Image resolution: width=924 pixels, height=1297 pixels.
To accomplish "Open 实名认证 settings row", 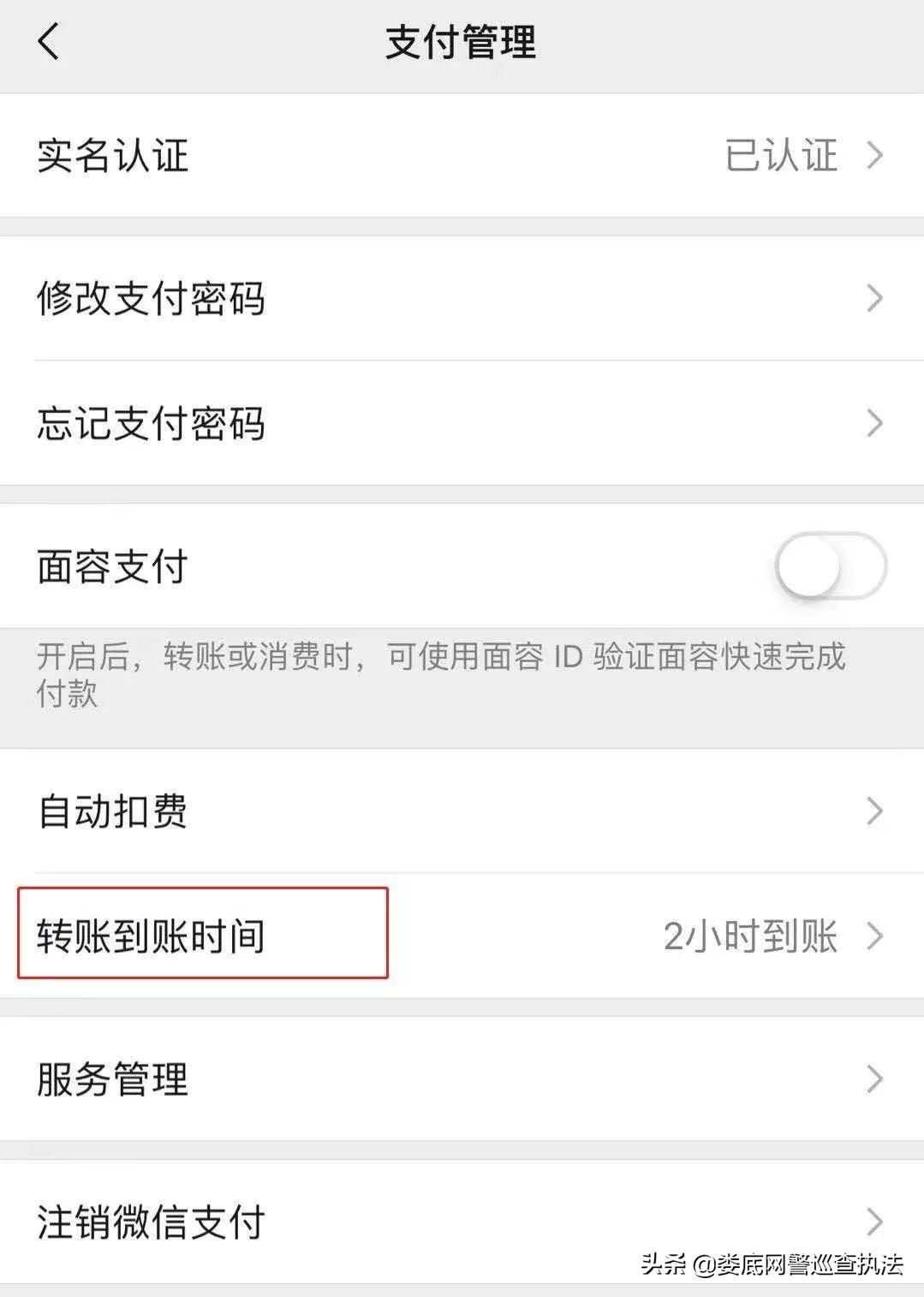I will pos(462,155).
